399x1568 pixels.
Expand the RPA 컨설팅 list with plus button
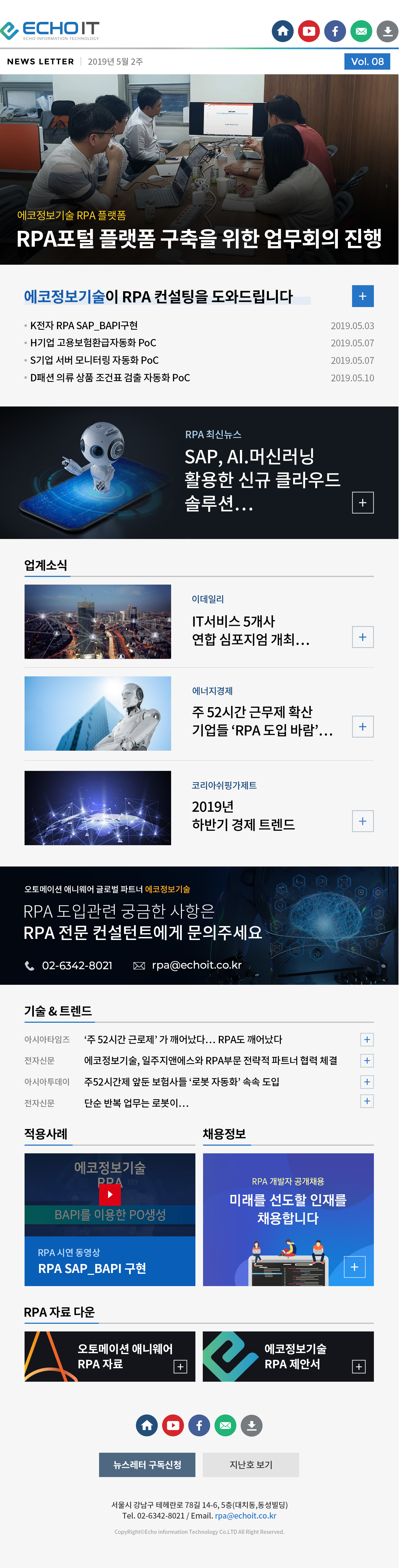point(362,296)
